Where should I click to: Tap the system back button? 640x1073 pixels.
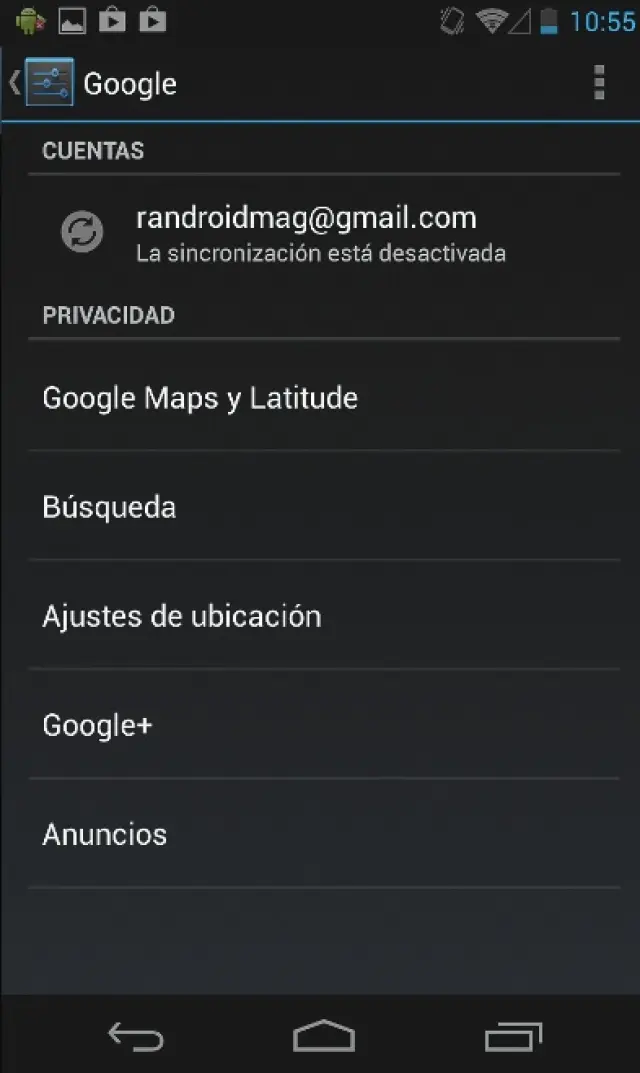pyautogui.click(x=135, y=1036)
